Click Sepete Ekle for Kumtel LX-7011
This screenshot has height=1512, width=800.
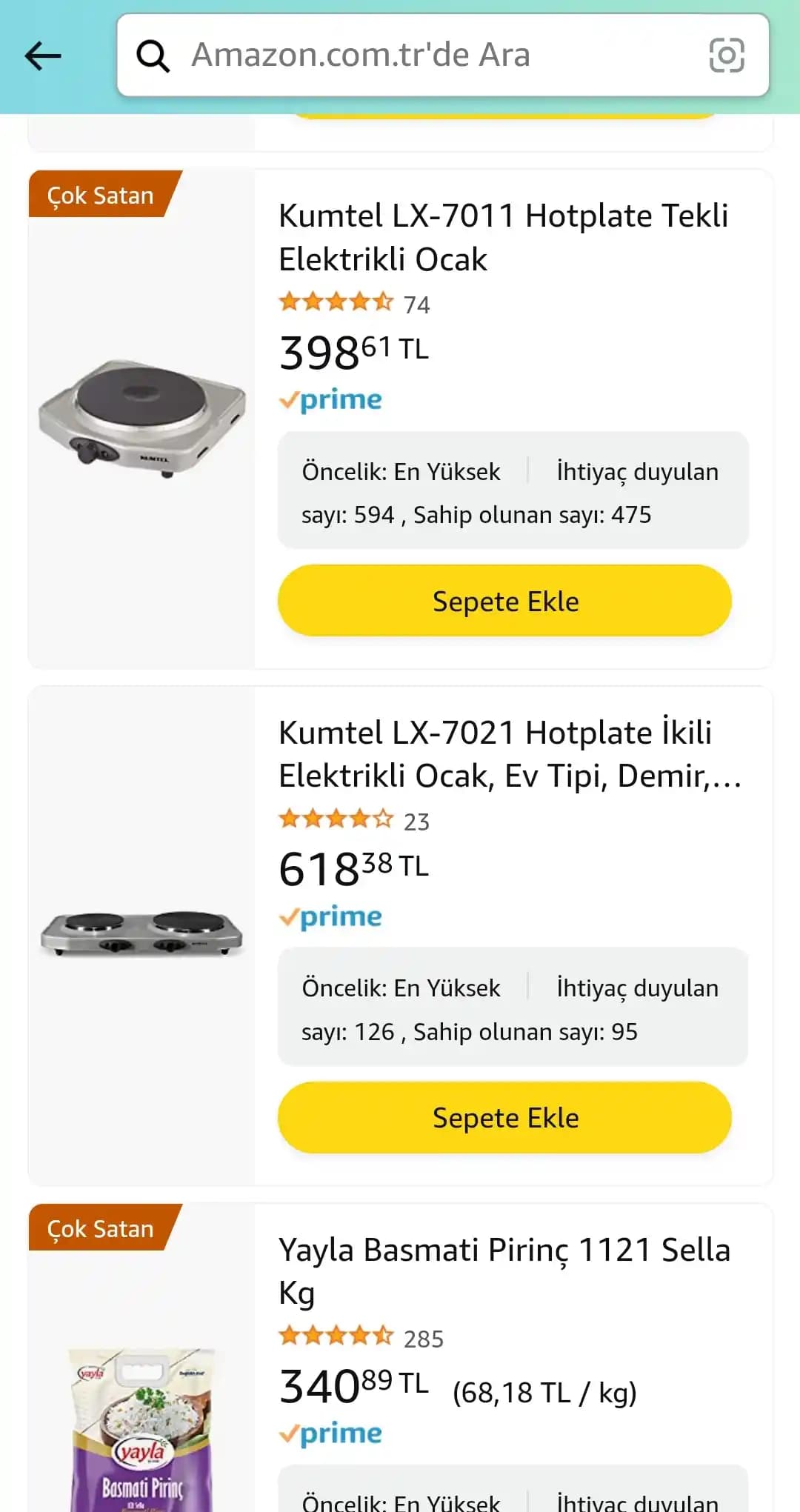pos(505,601)
